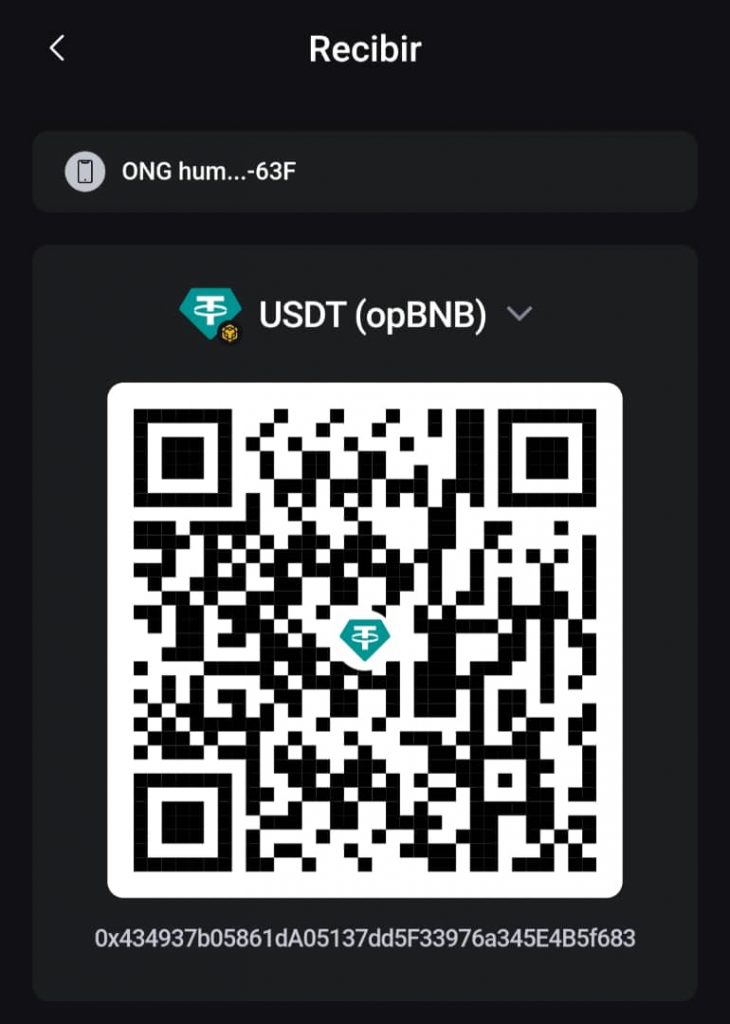Expand the USDT (opBNB) token dropdown
Image resolution: width=730 pixels, height=1024 pixels.
[x=519, y=314]
